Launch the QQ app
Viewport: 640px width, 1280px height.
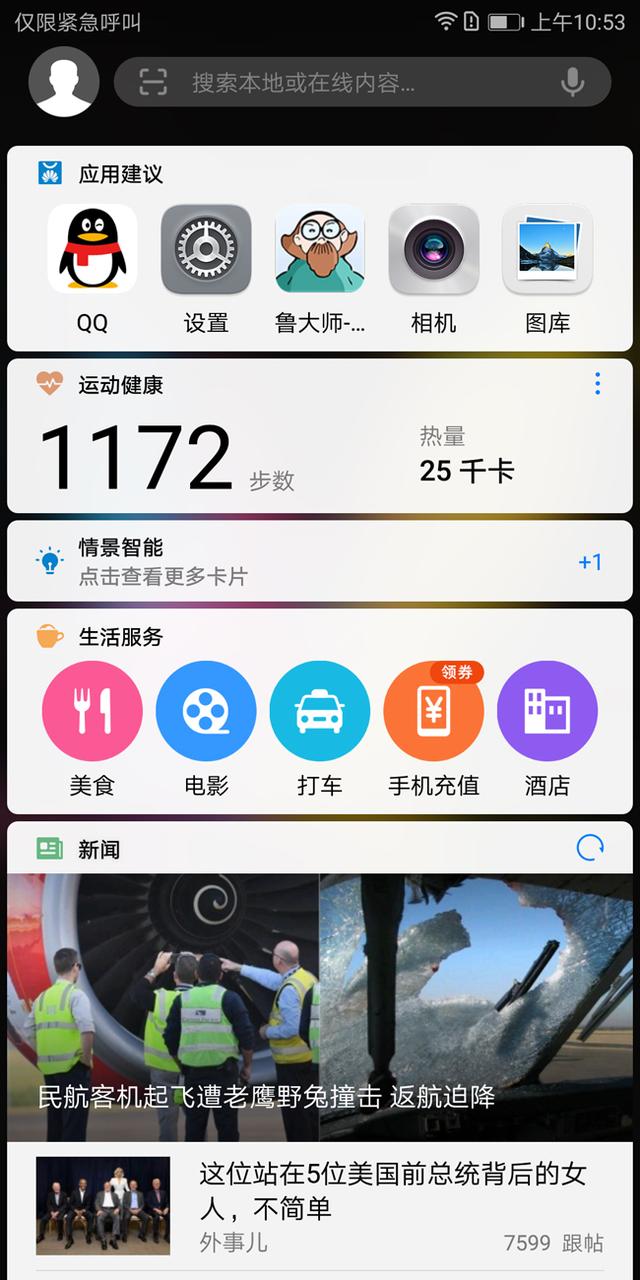tap(92, 250)
